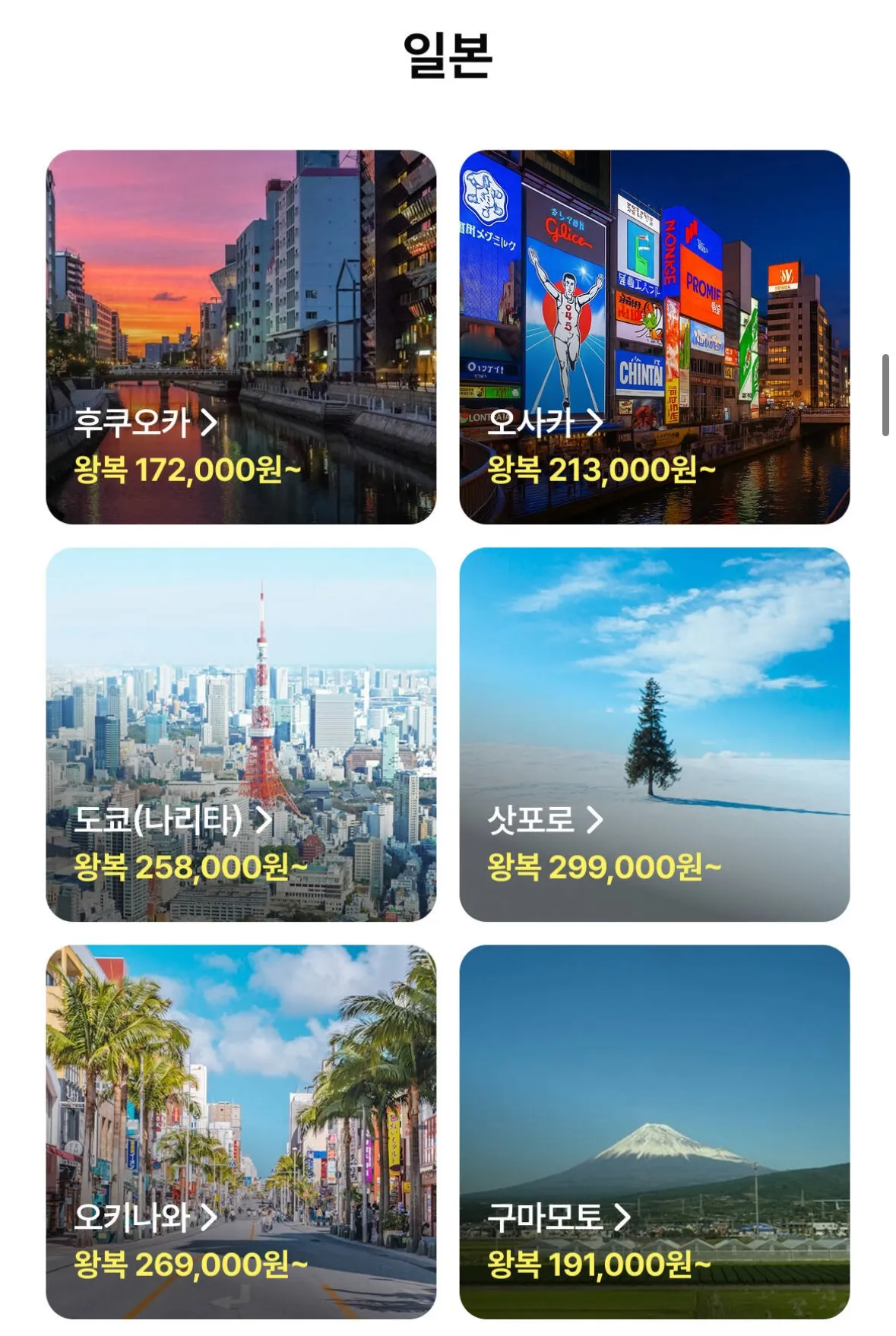Tap the 구마모토 destination card
This screenshot has height=1336, width=896.
654,1132
